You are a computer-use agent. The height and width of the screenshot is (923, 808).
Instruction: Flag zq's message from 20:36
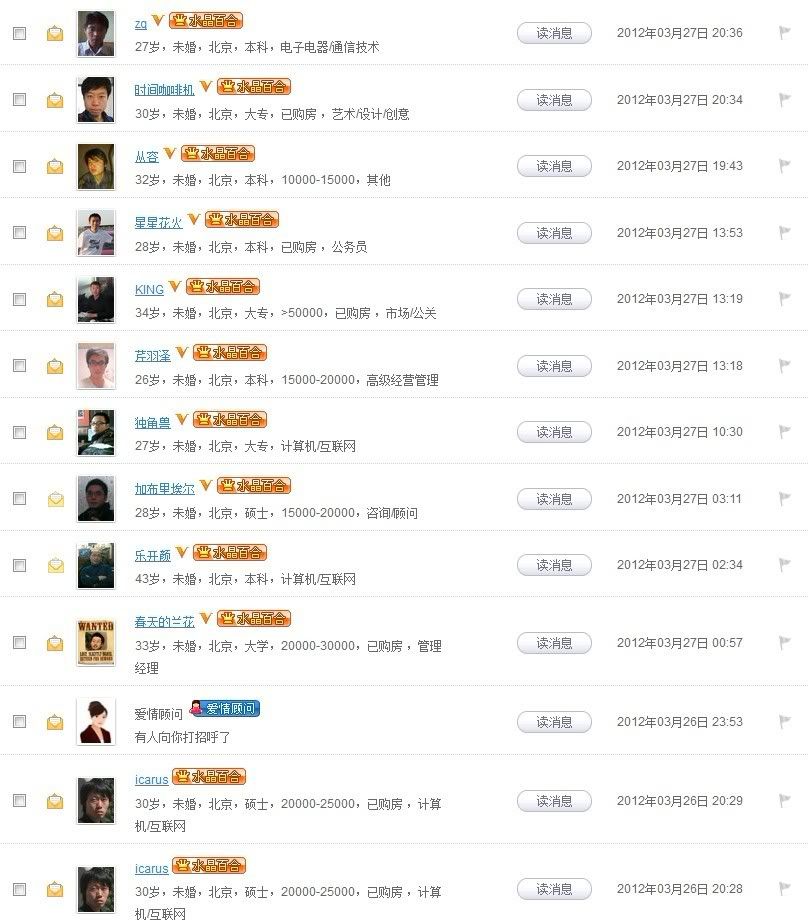(x=785, y=33)
